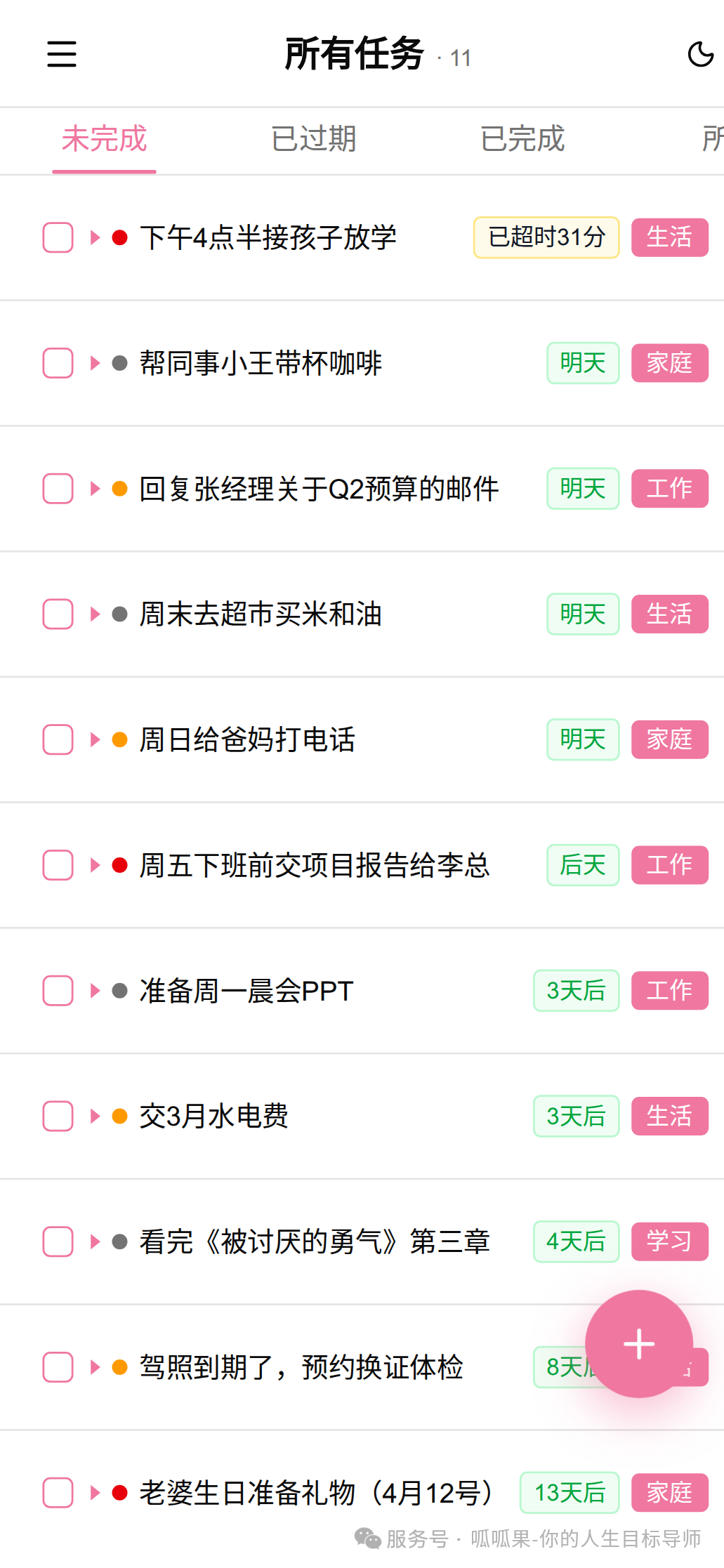Image resolution: width=724 pixels, height=1568 pixels.
Task: Click the orange priority dot on 交3月水电费
Action: pos(120,1116)
